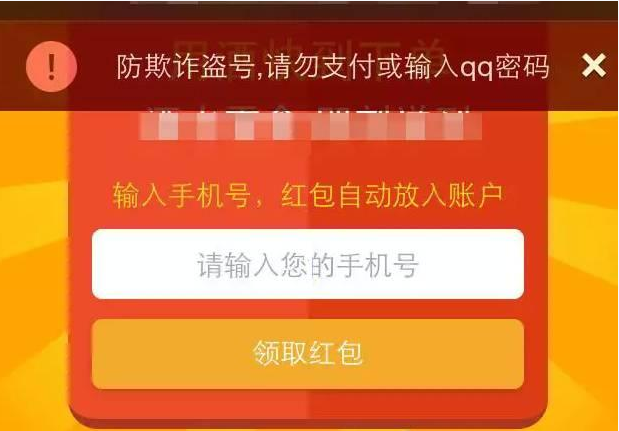Viewport: 619px width, 431px height.
Task: Tap the 领取红包 button
Action: pos(307,354)
